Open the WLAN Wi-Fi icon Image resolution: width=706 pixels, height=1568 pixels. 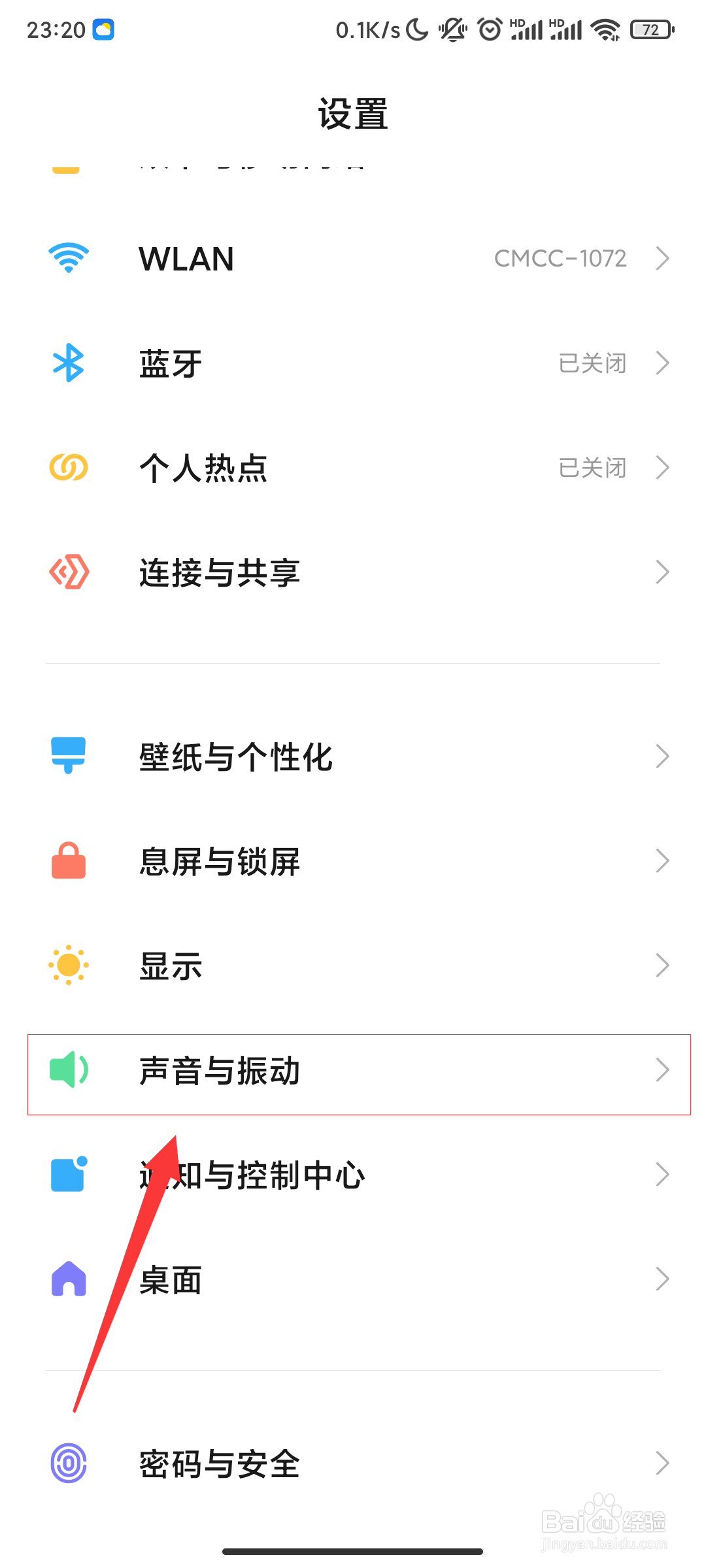[x=68, y=258]
